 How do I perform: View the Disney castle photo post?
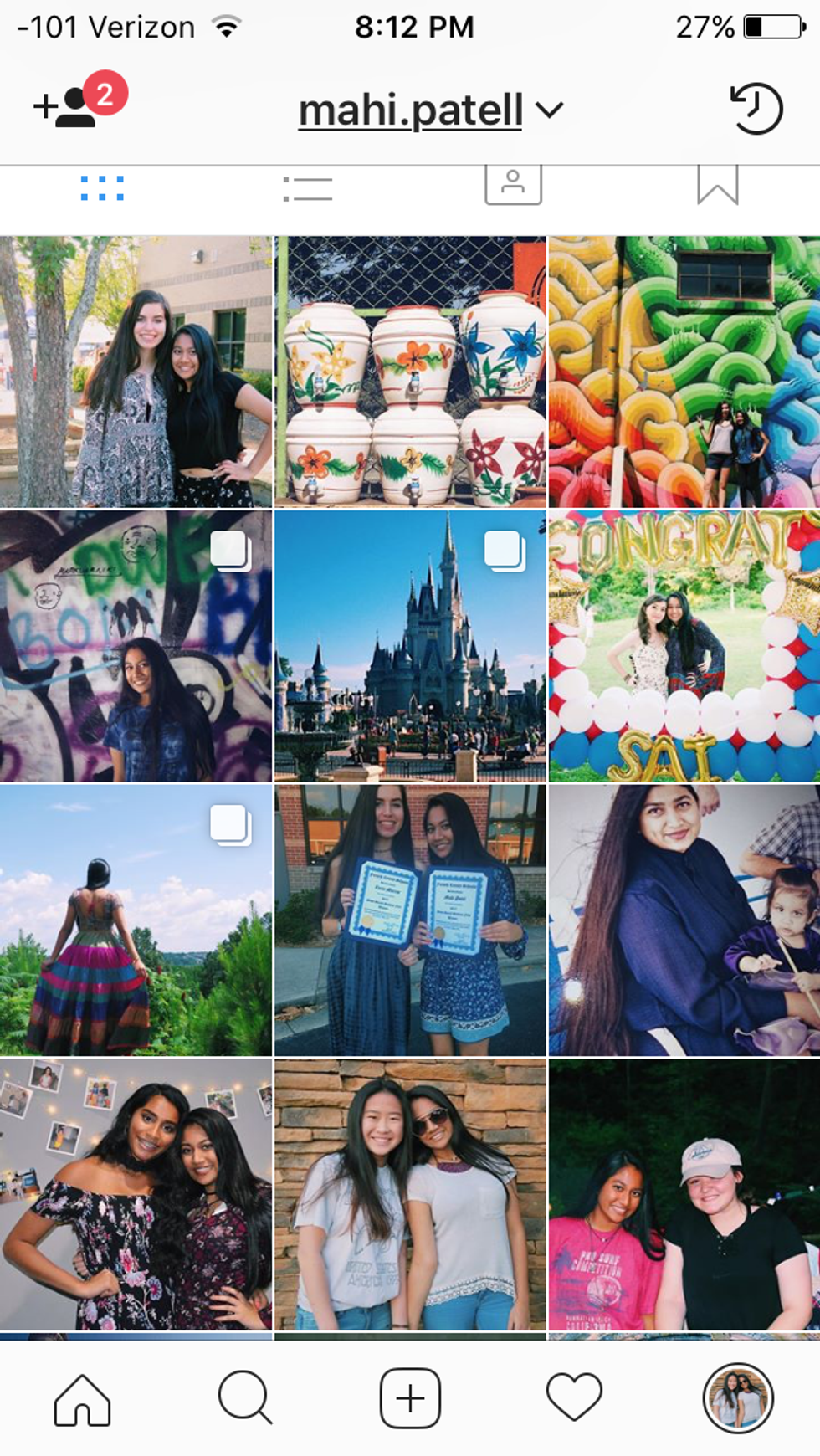[410, 646]
